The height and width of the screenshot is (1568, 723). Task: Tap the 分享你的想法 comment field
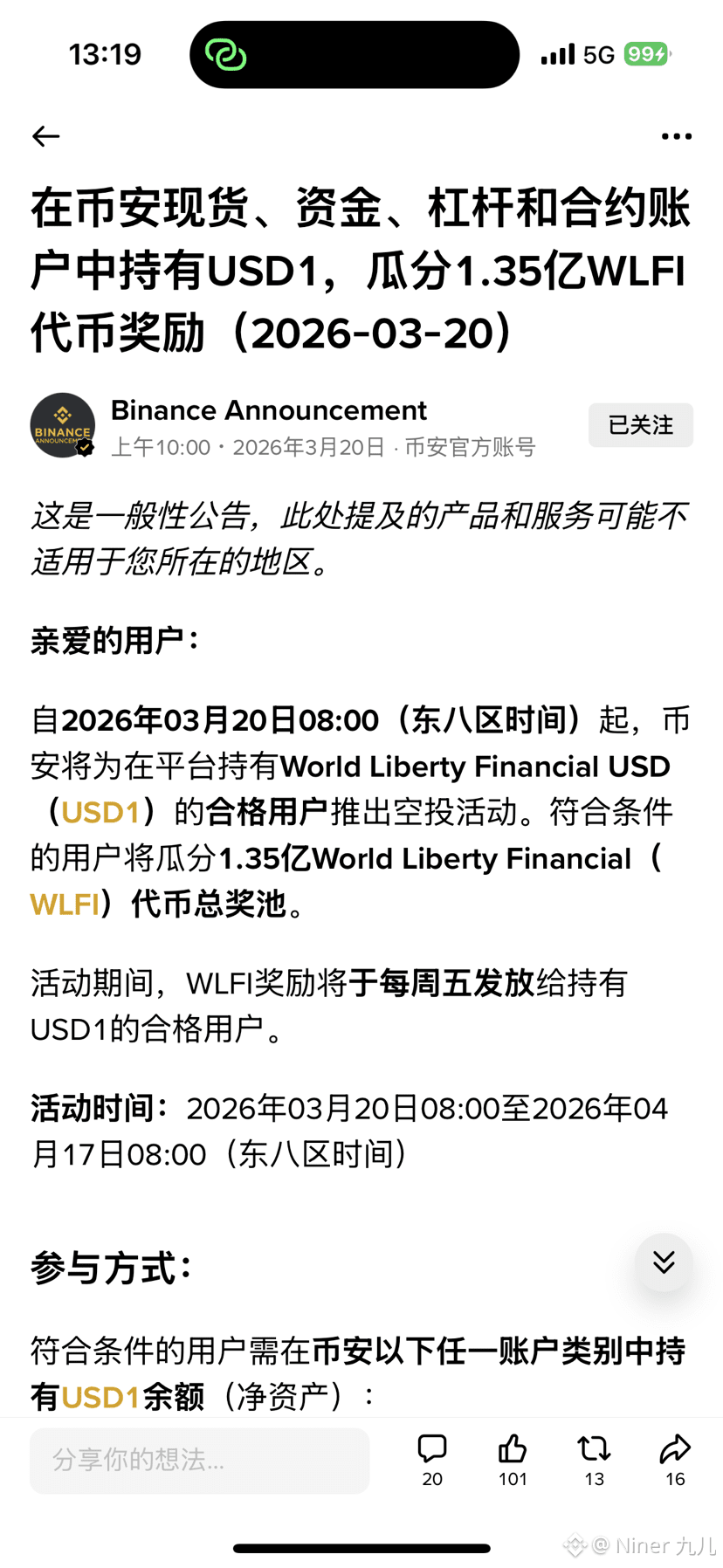click(x=199, y=1461)
